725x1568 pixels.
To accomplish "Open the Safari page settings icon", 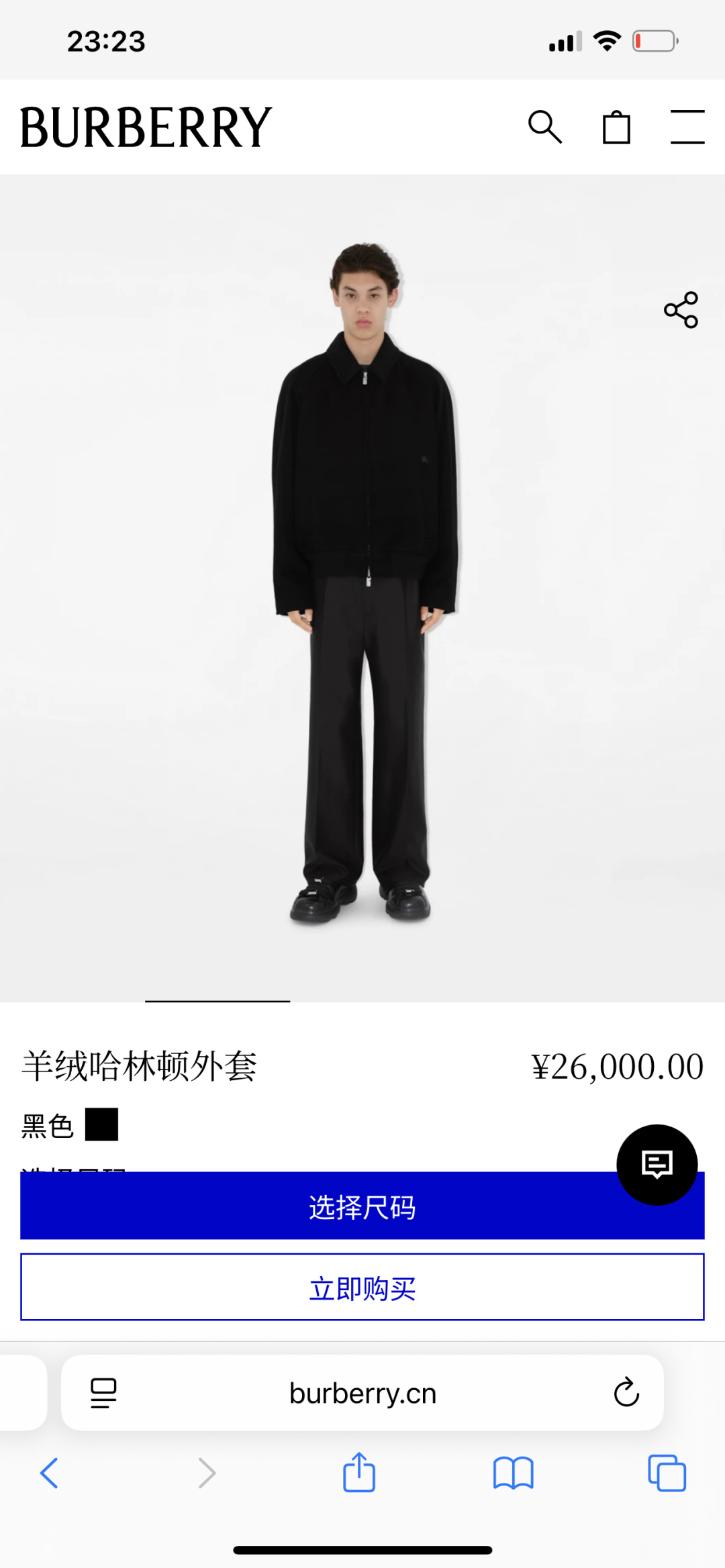I will pos(103,1393).
